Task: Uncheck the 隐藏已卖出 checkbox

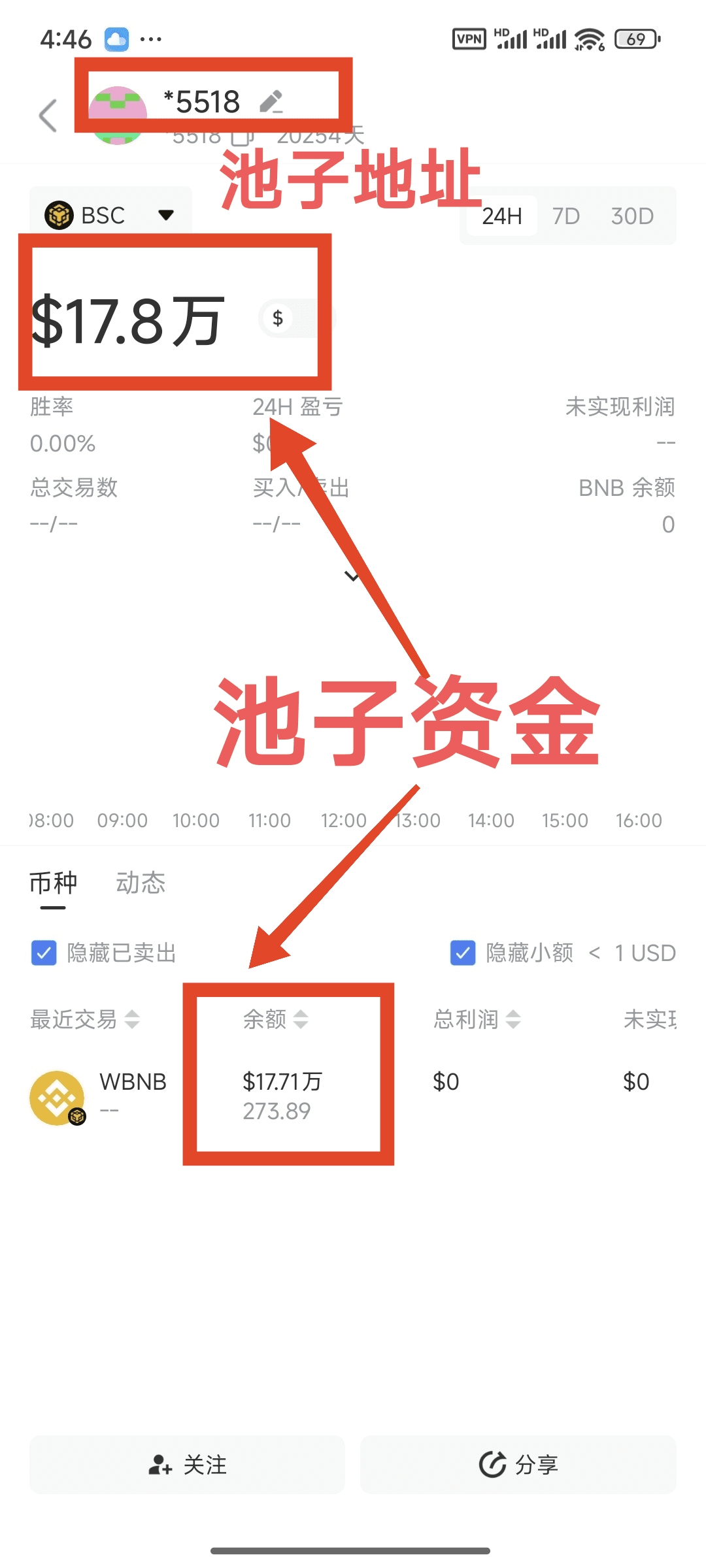Action: [44, 953]
